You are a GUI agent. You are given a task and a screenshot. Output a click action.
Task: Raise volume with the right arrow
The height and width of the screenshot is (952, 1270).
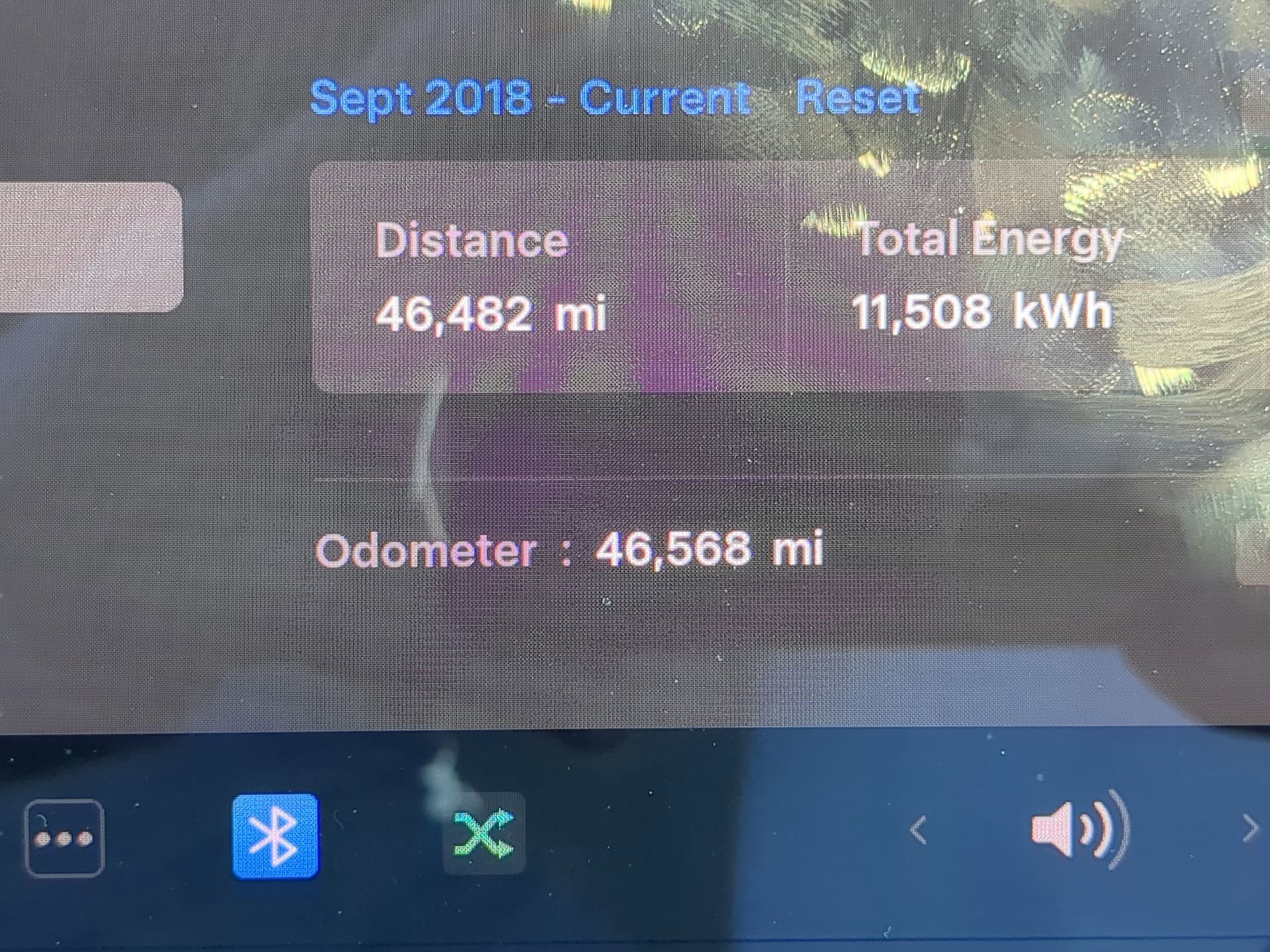click(1249, 828)
